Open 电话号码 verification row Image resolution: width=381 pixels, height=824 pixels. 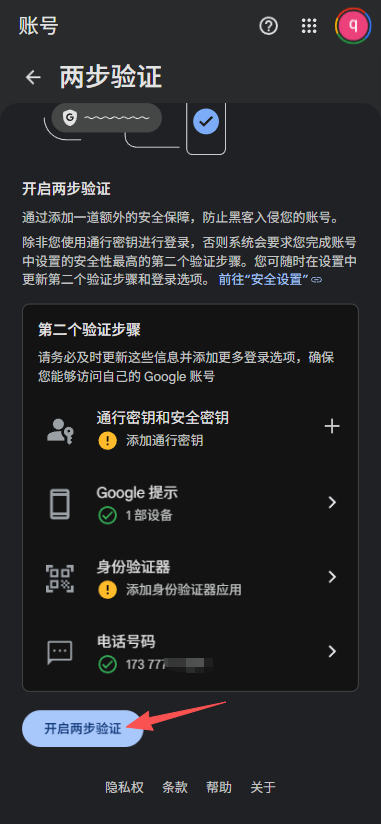coord(190,652)
